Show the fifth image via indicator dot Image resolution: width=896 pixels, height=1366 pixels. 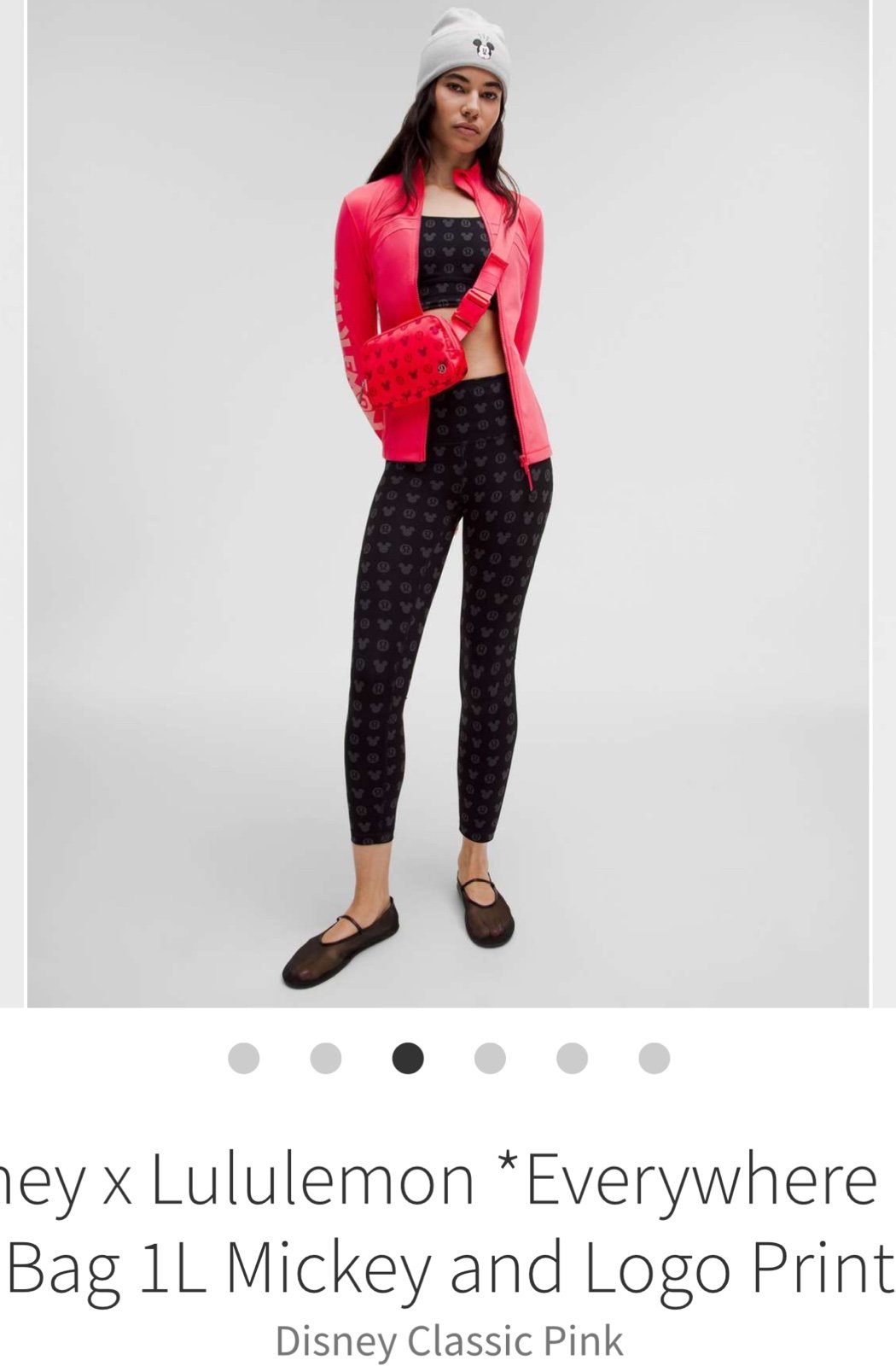(x=572, y=1059)
